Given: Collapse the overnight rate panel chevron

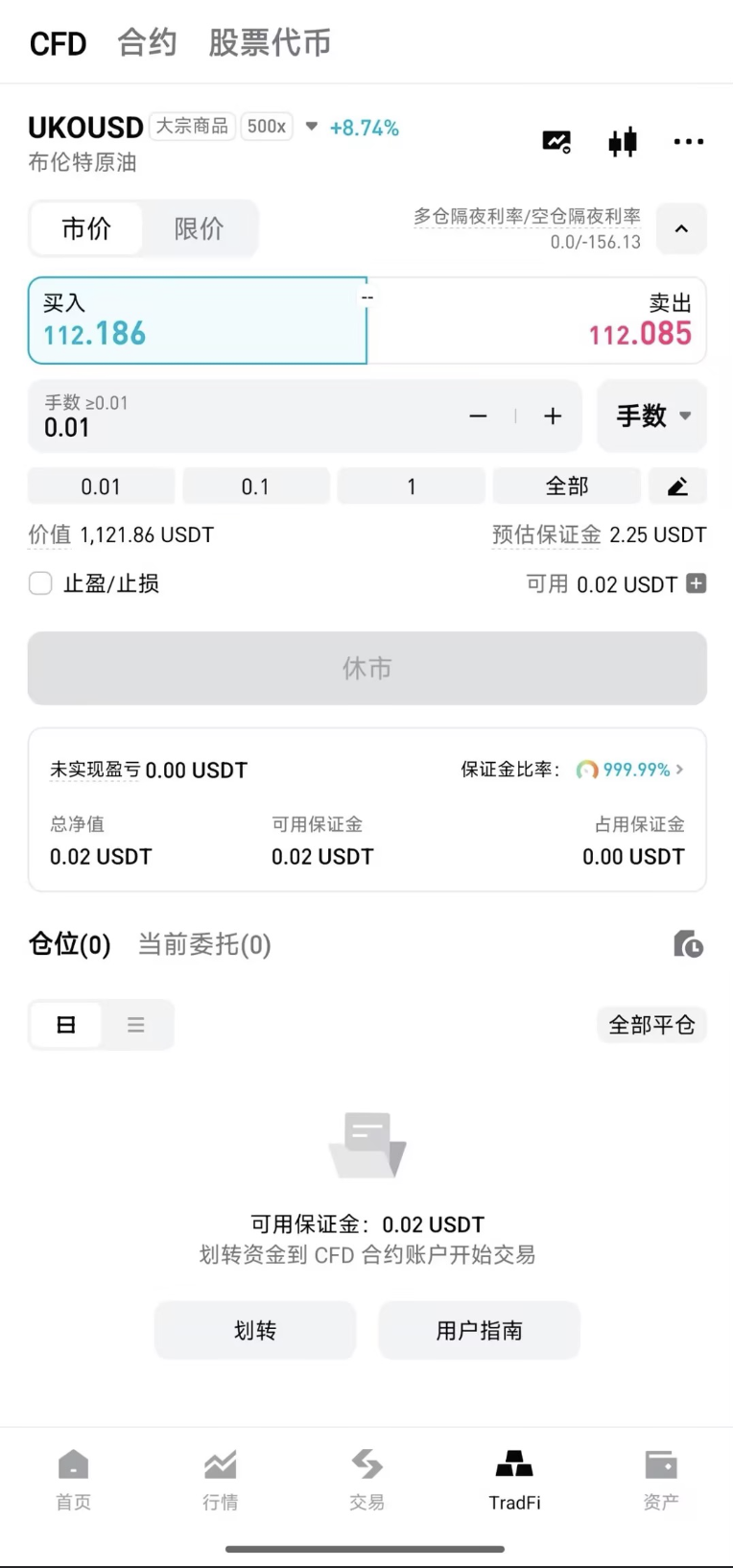Looking at the screenshot, I should (681, 228).
